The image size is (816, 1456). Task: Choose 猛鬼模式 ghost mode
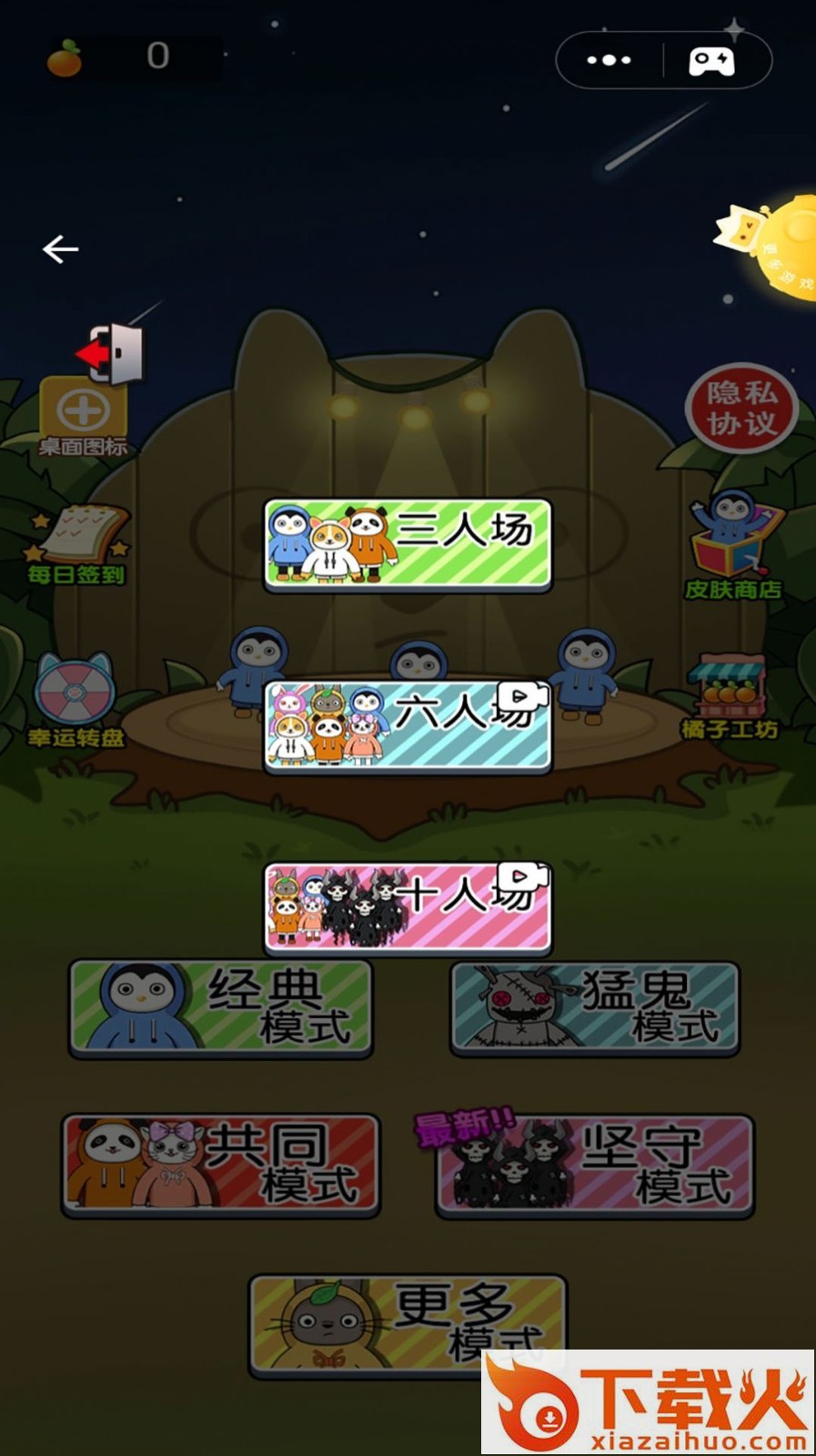click(x=595, y=1009)
